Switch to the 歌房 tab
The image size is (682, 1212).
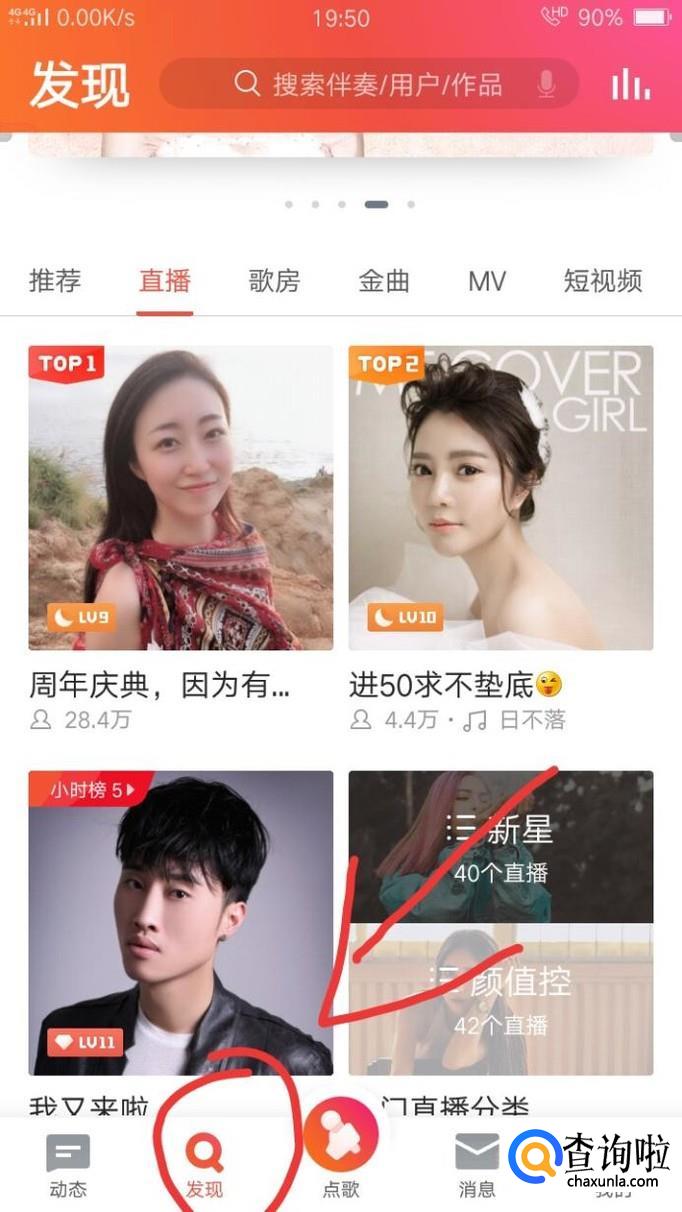(274, 281)
